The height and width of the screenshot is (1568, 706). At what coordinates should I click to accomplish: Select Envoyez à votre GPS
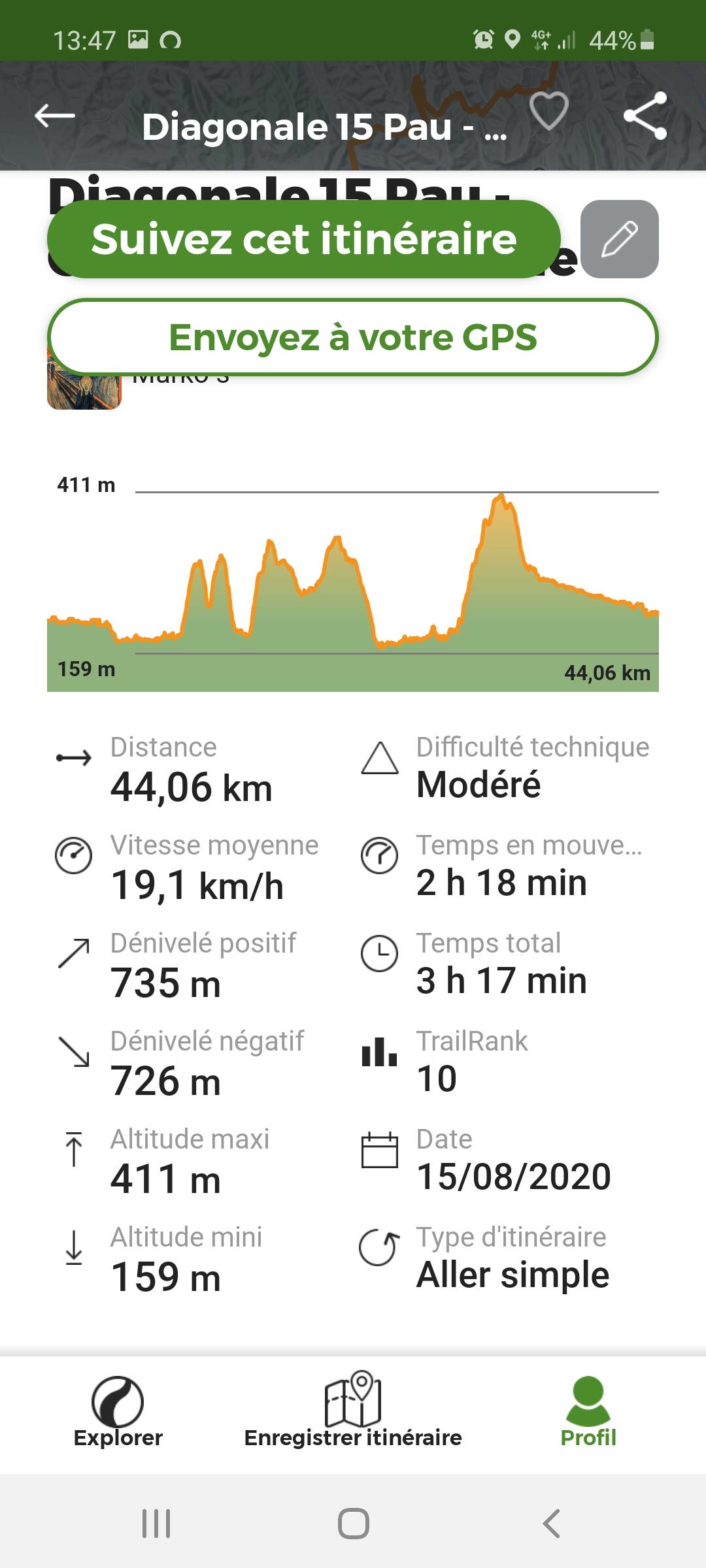point(353,337)
